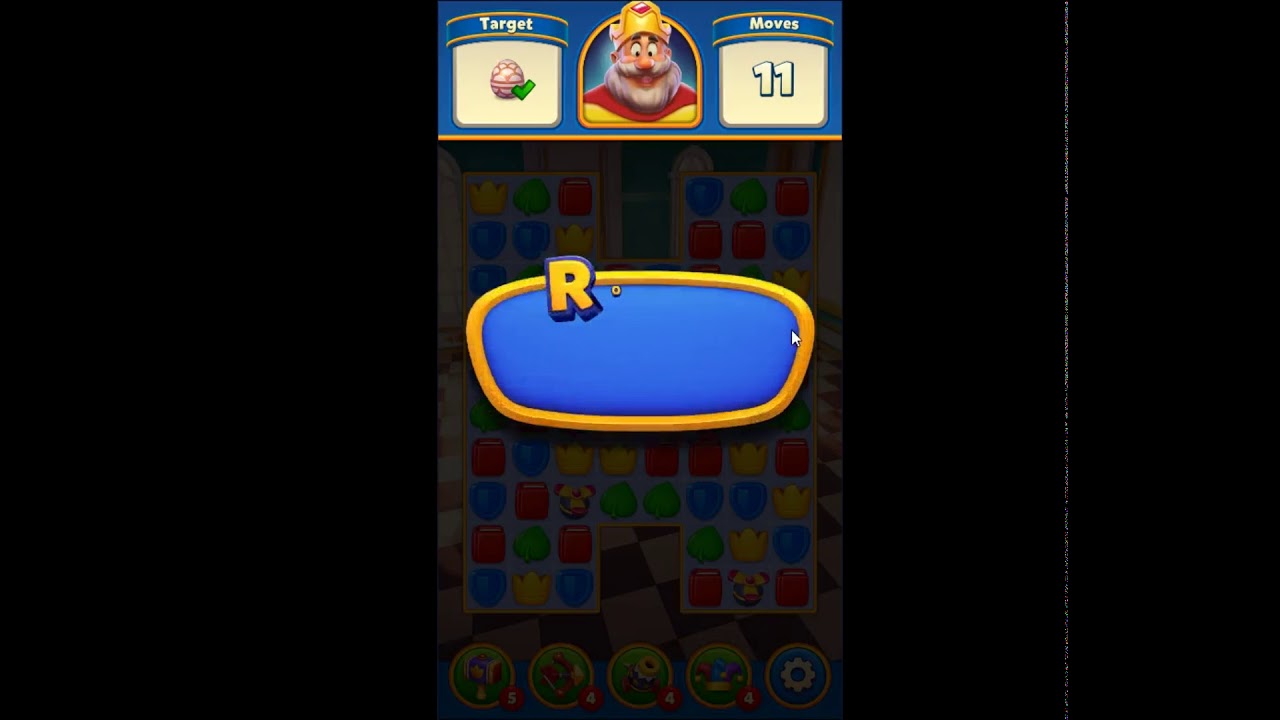Use the Royal Hammer booster
Screen dimensions: 1280x720
(482, 675)
